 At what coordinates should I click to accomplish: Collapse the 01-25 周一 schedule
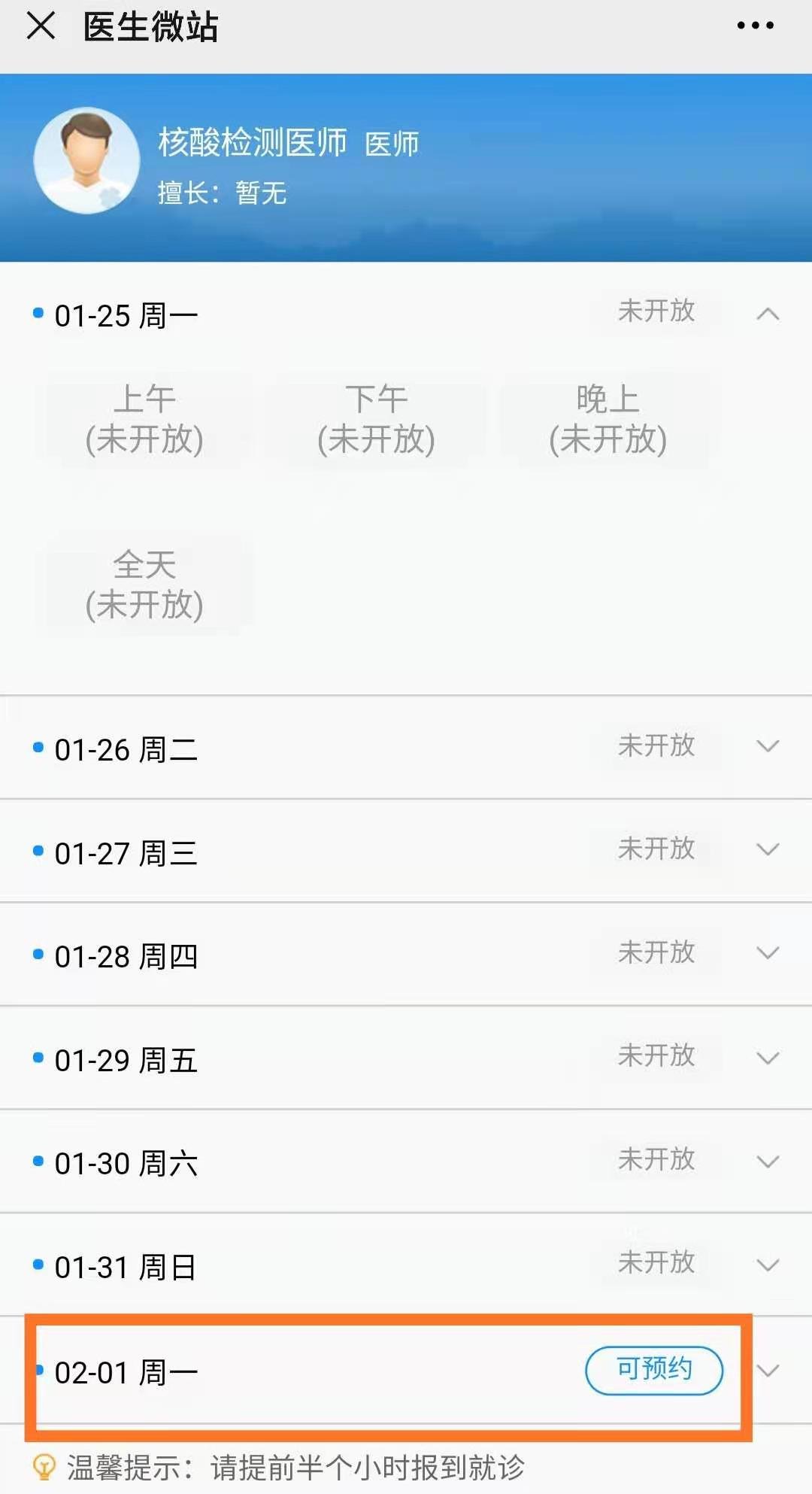coord(767,314)
